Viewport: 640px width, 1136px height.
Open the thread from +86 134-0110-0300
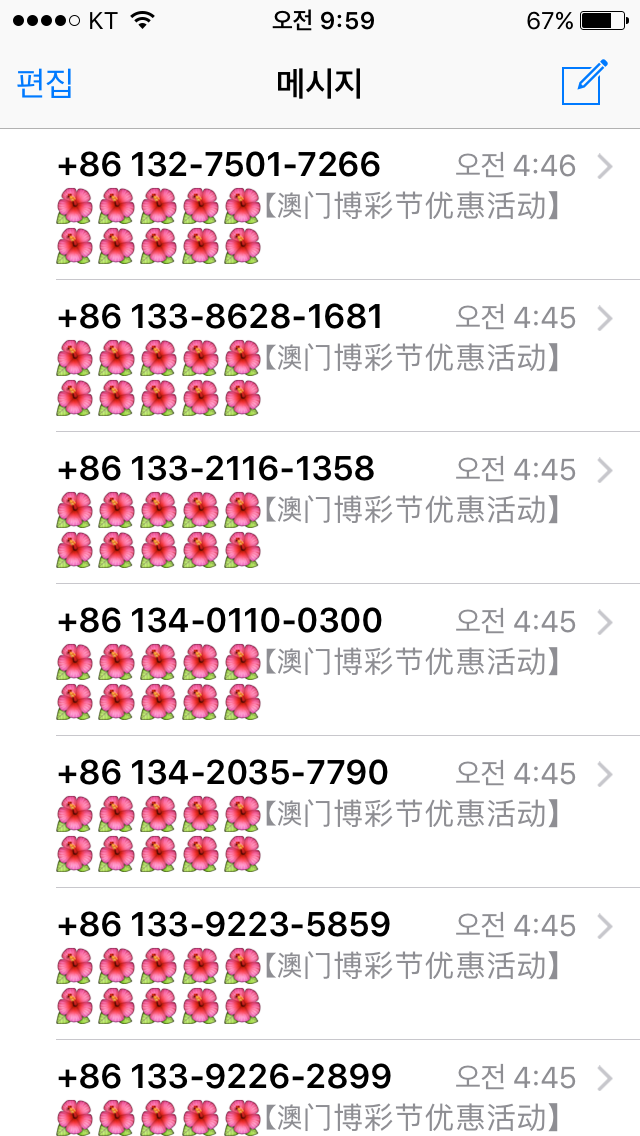tap(320, 660)
